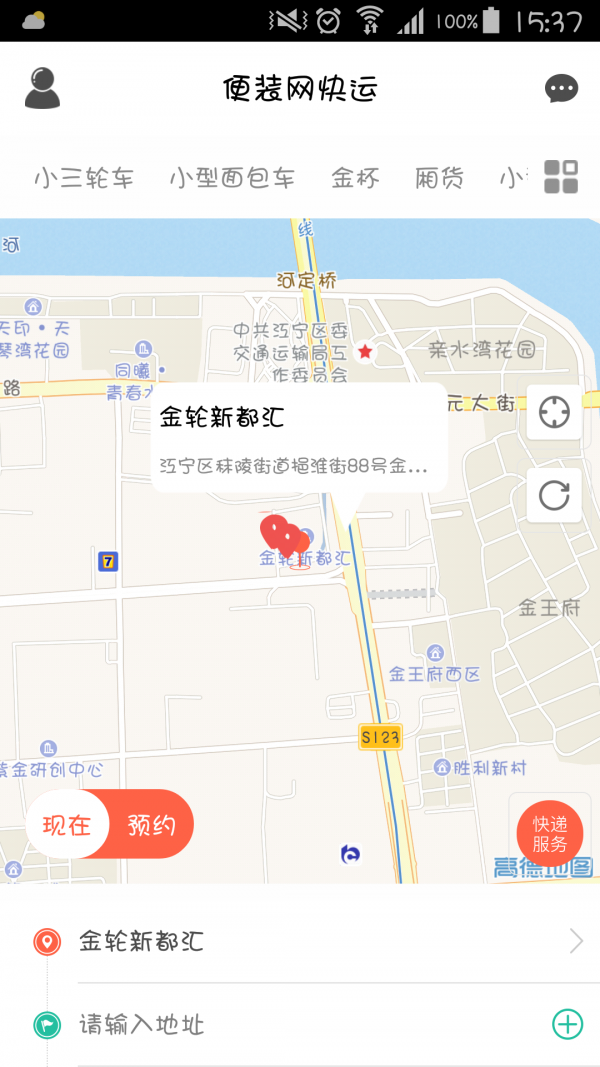Refresh the map
The height and width of the screenshot is (1067, 600).
click(x=554, y=495)
